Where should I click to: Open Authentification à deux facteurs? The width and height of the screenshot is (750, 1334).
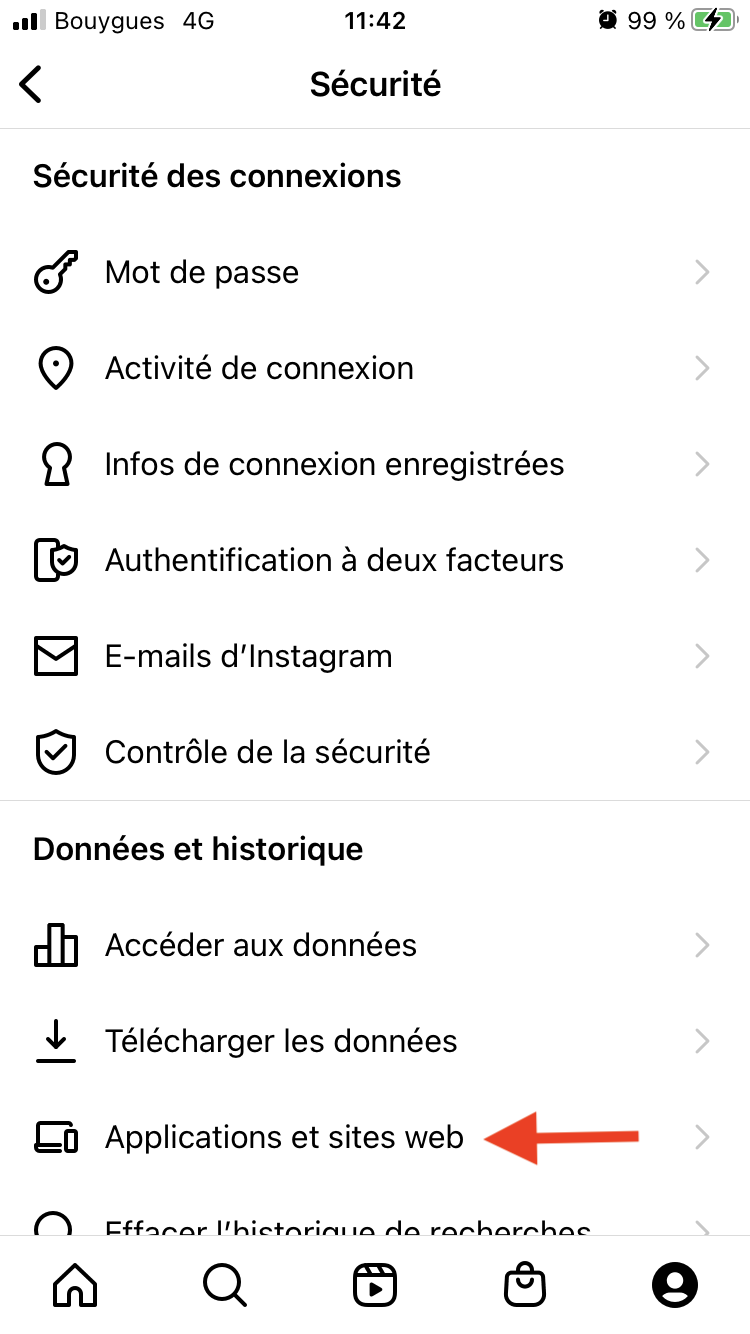tap(375, 560)
